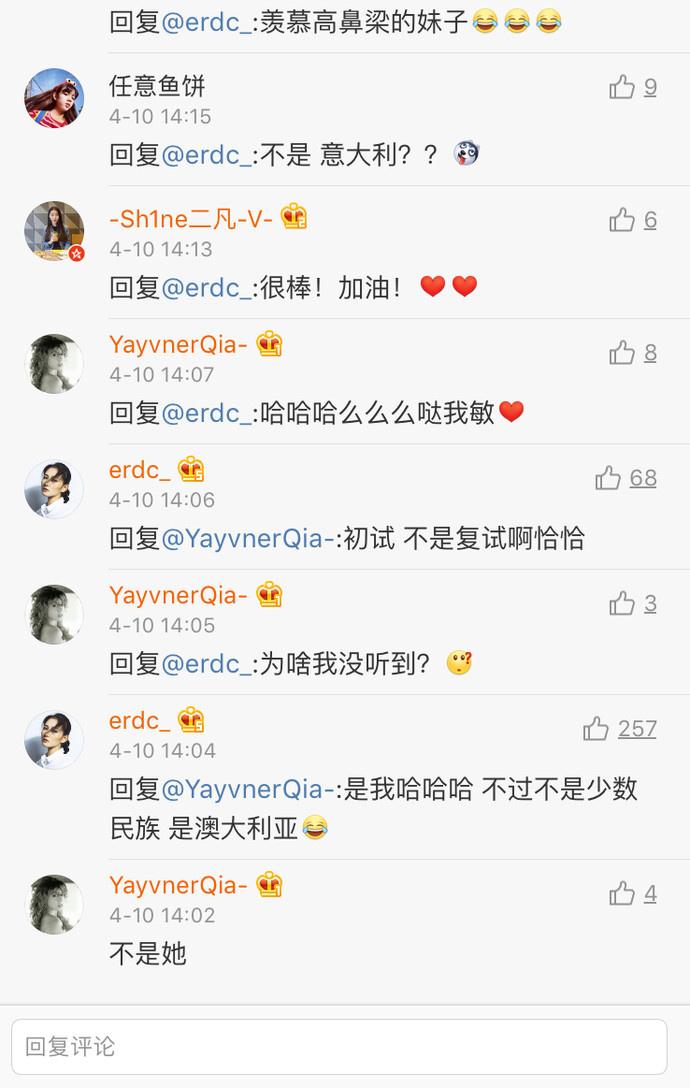Tap the username -Sh1ne二凡-V-

(191, 219)
